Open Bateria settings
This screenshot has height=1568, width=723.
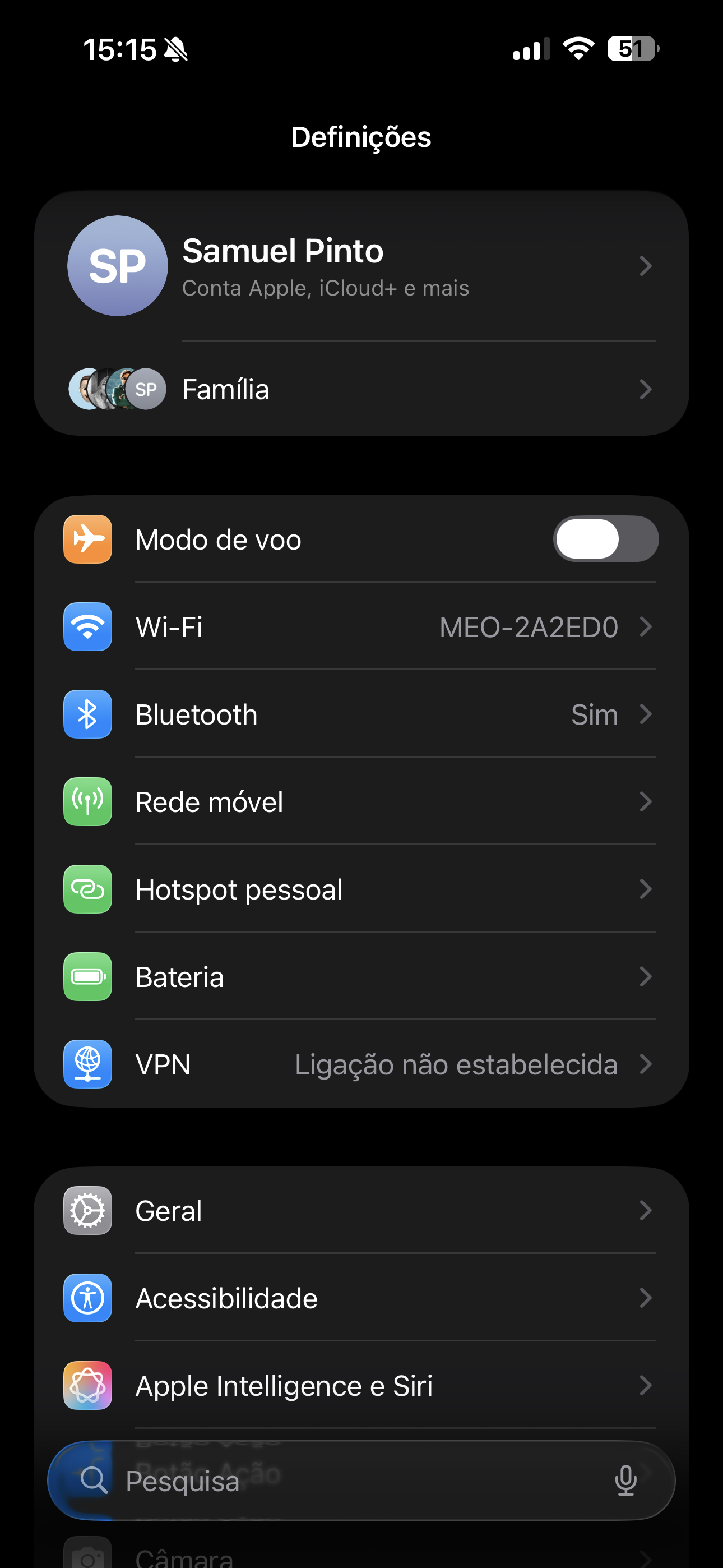coord(360,977)
